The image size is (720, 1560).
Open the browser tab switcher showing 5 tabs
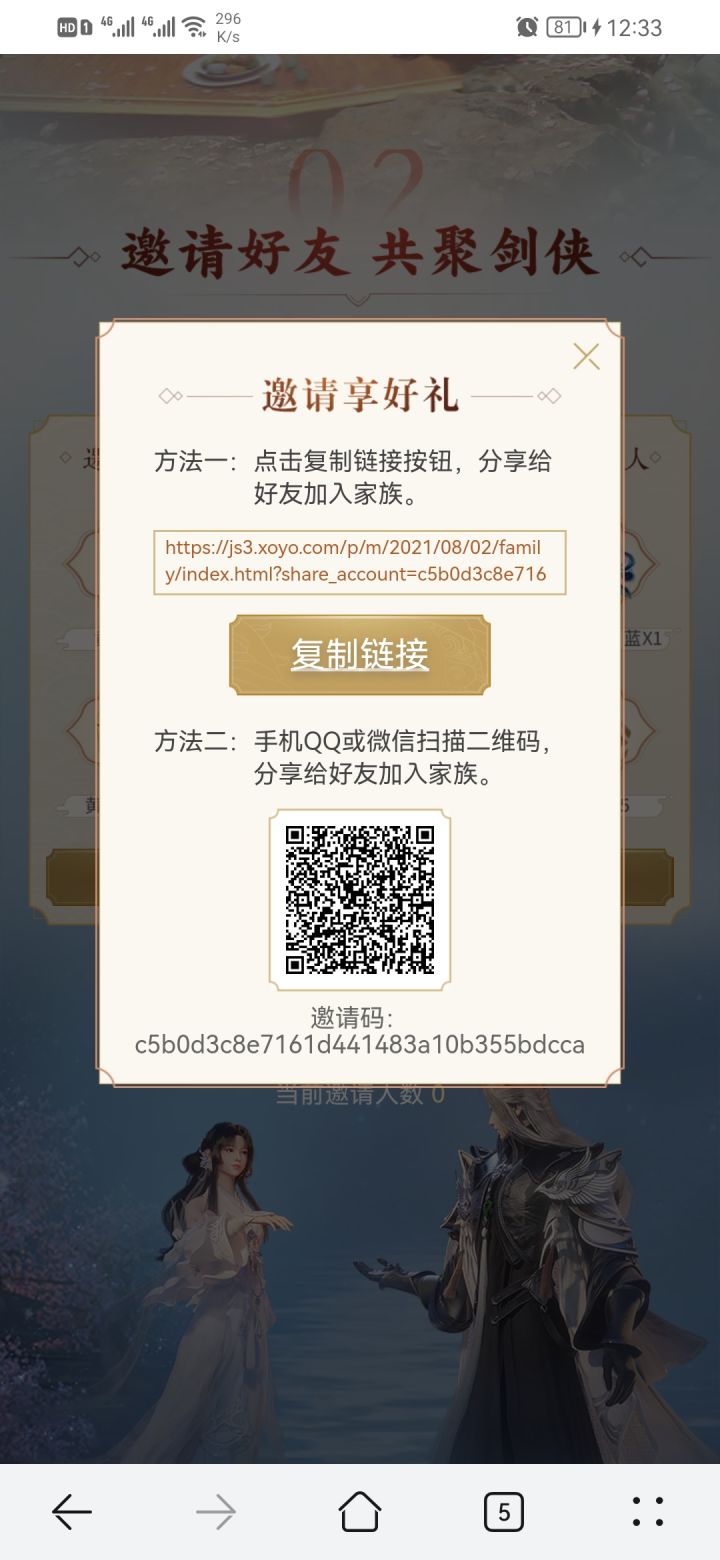click(x=504, y=1512)
